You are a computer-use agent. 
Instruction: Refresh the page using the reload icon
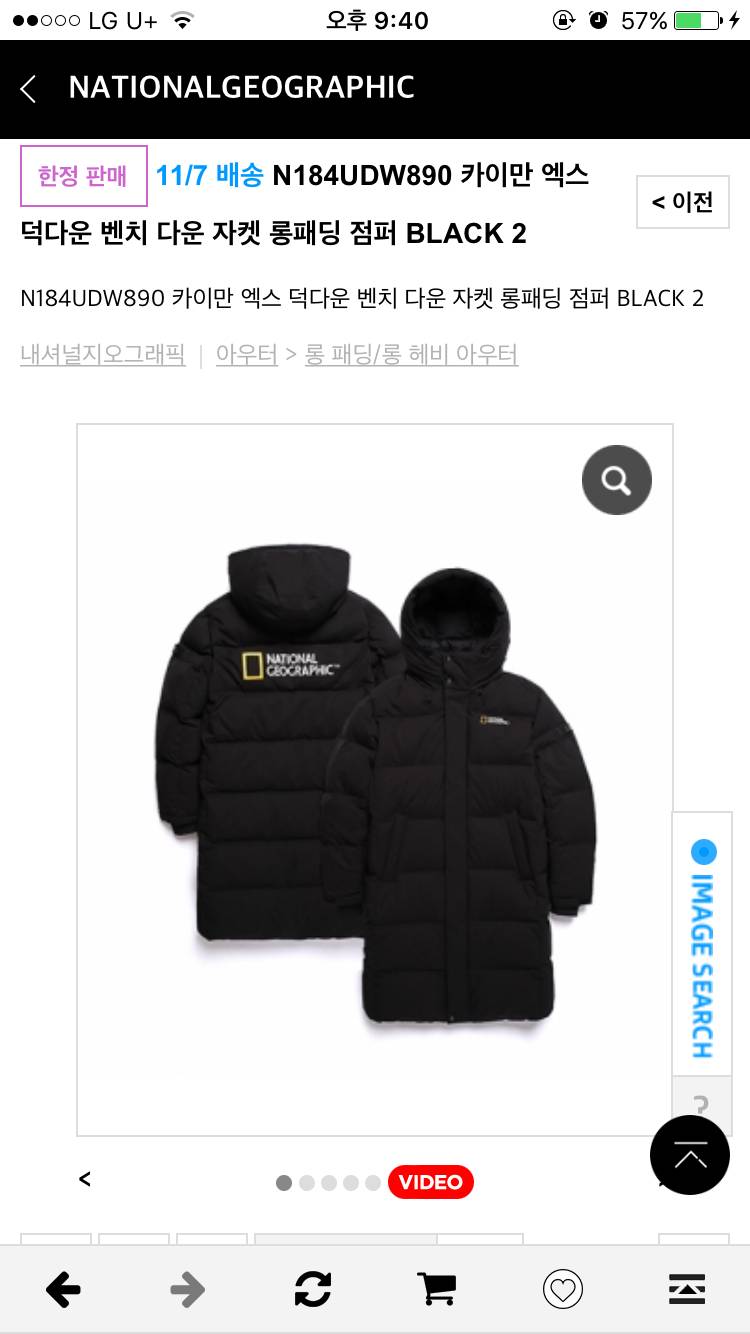point(312,1289)
